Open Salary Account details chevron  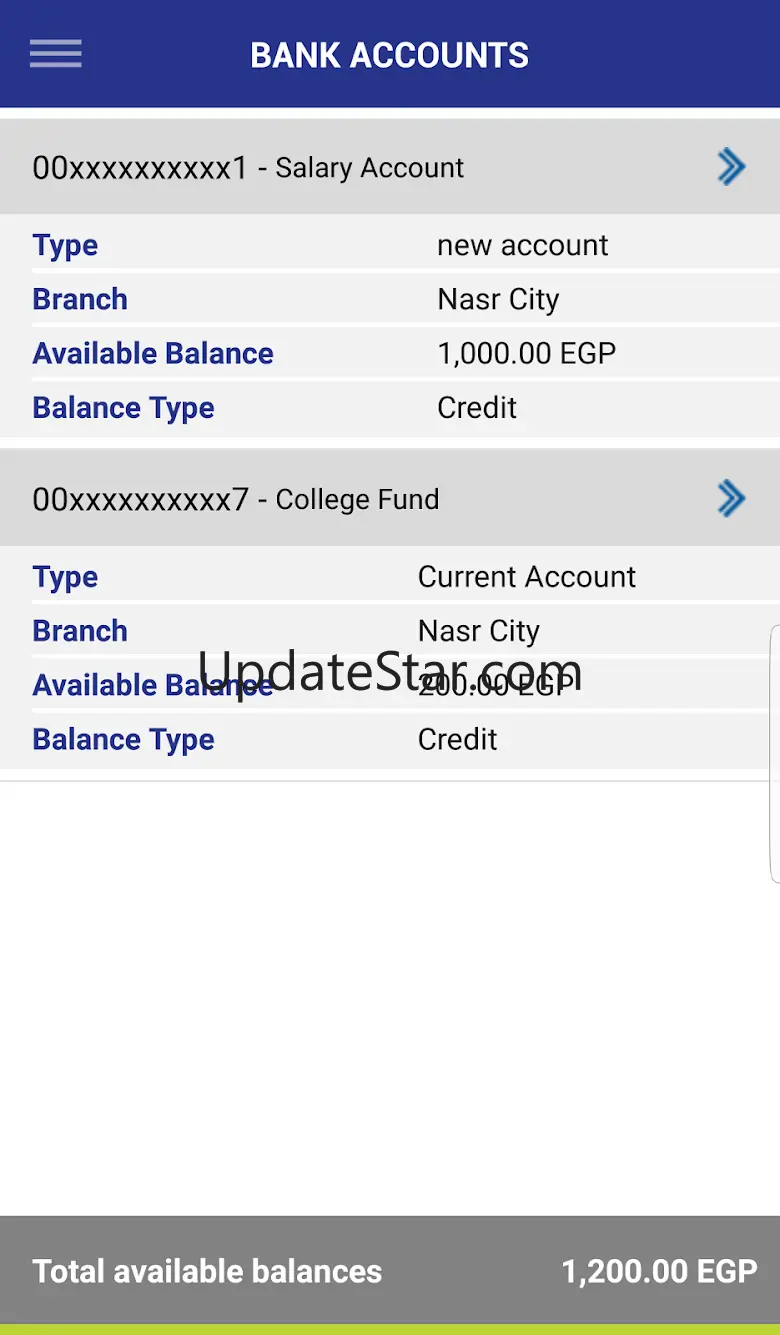coord(731,167)
